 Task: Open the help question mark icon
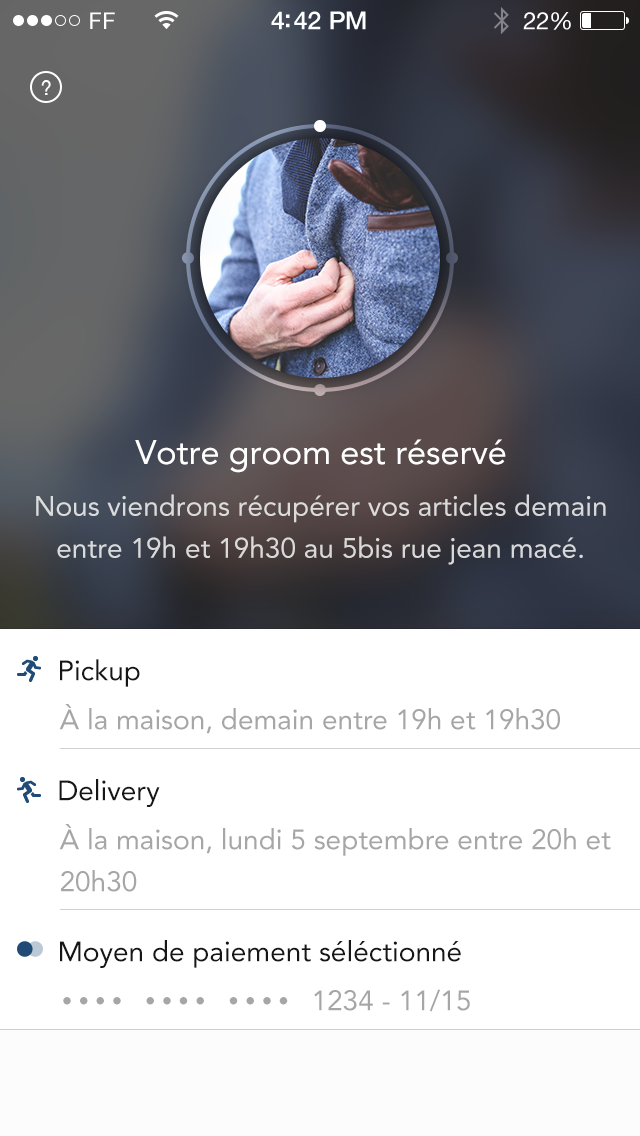pyautogui.click(x=46, y=88)
